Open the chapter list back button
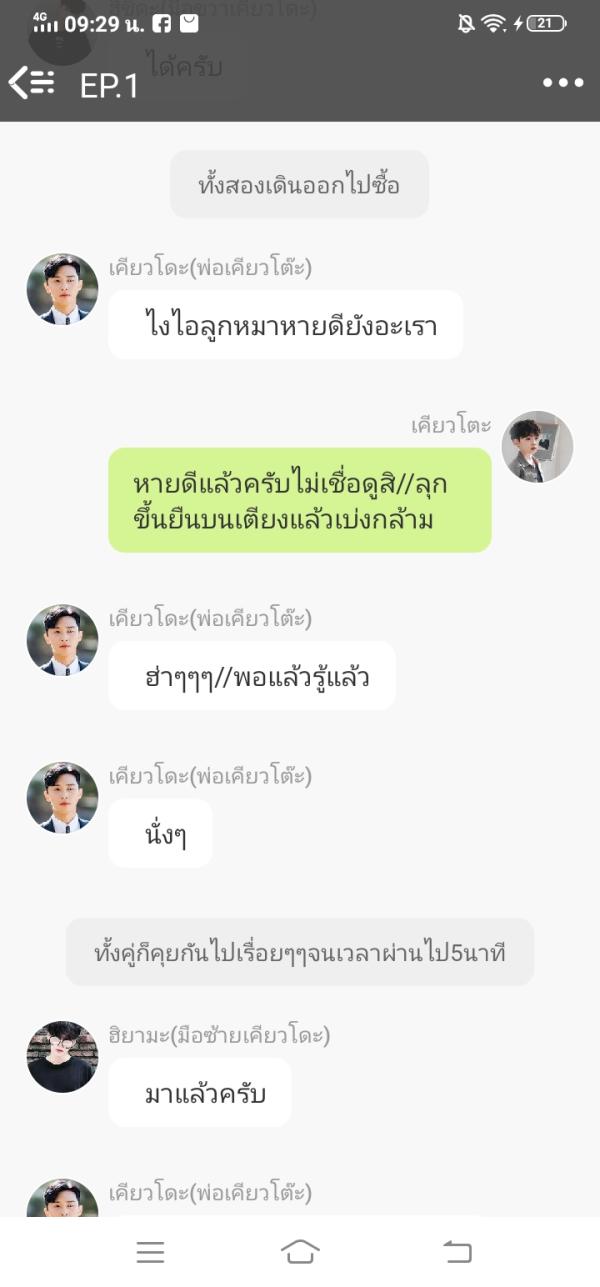The image size is (600, 1287). point(31,83)
